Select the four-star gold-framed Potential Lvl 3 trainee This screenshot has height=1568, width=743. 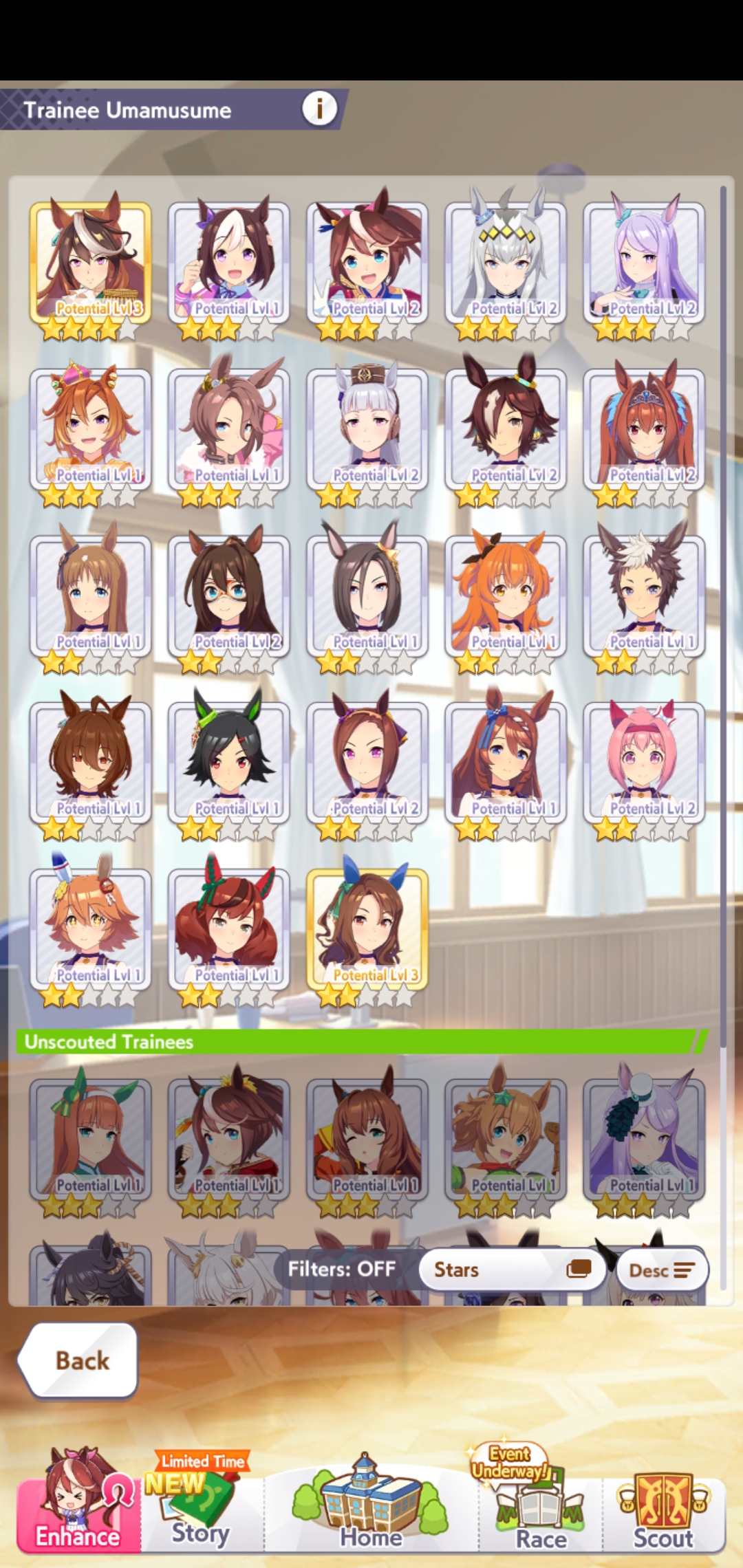click(90, 265)
